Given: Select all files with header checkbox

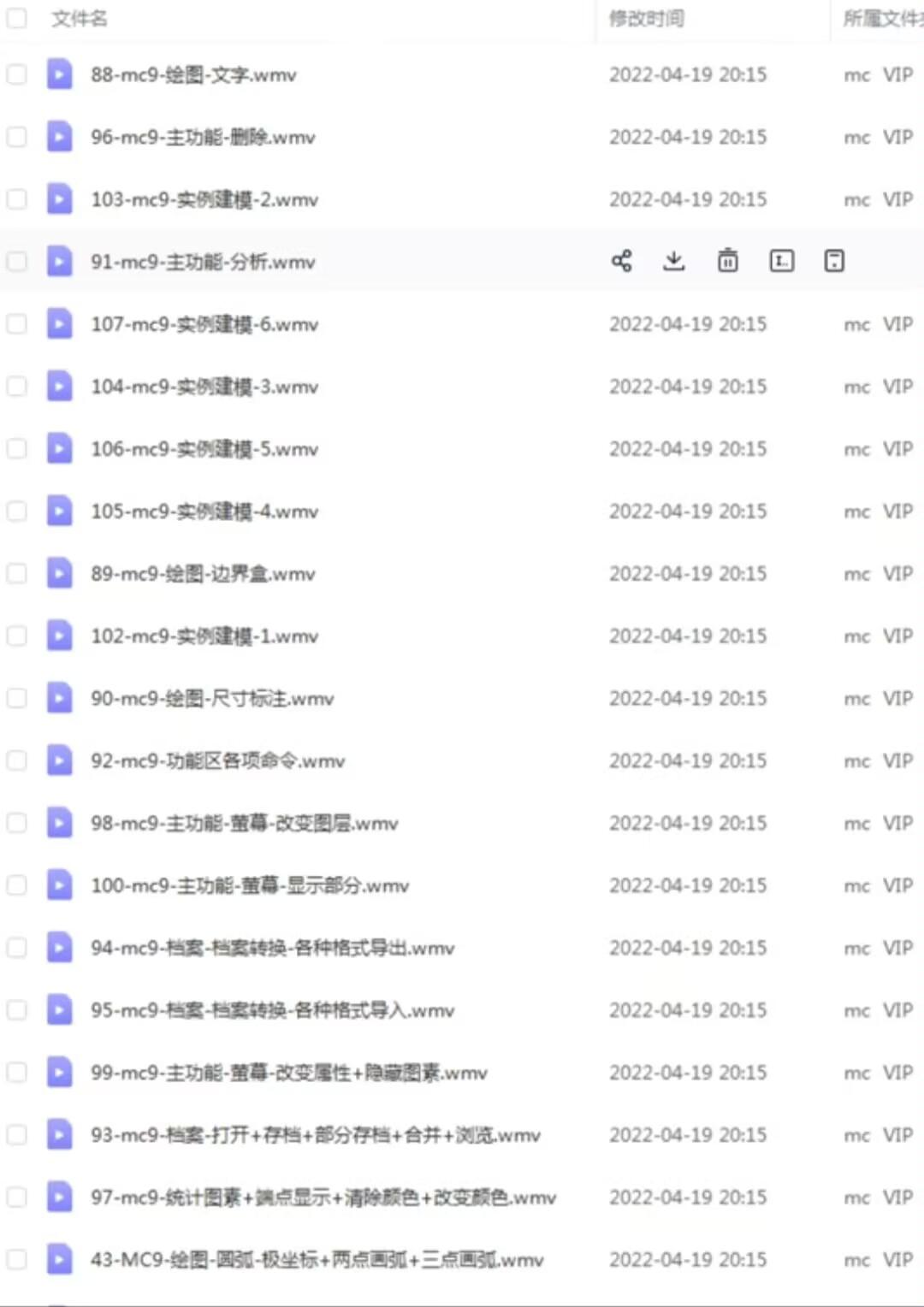Looking at the screenshot, I should (x=16, y=18).
